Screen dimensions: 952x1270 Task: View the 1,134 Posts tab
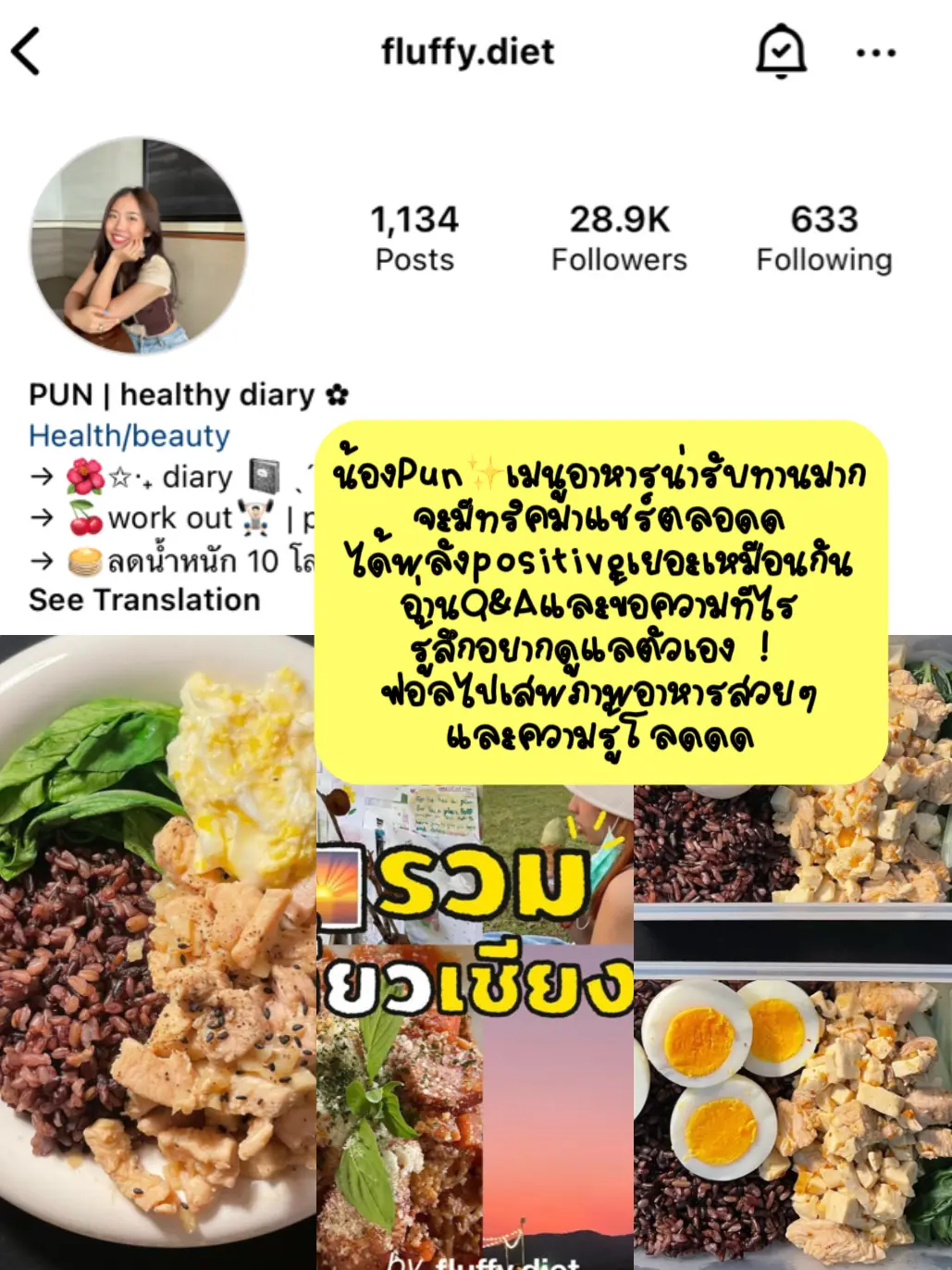[x=414, y=236]
